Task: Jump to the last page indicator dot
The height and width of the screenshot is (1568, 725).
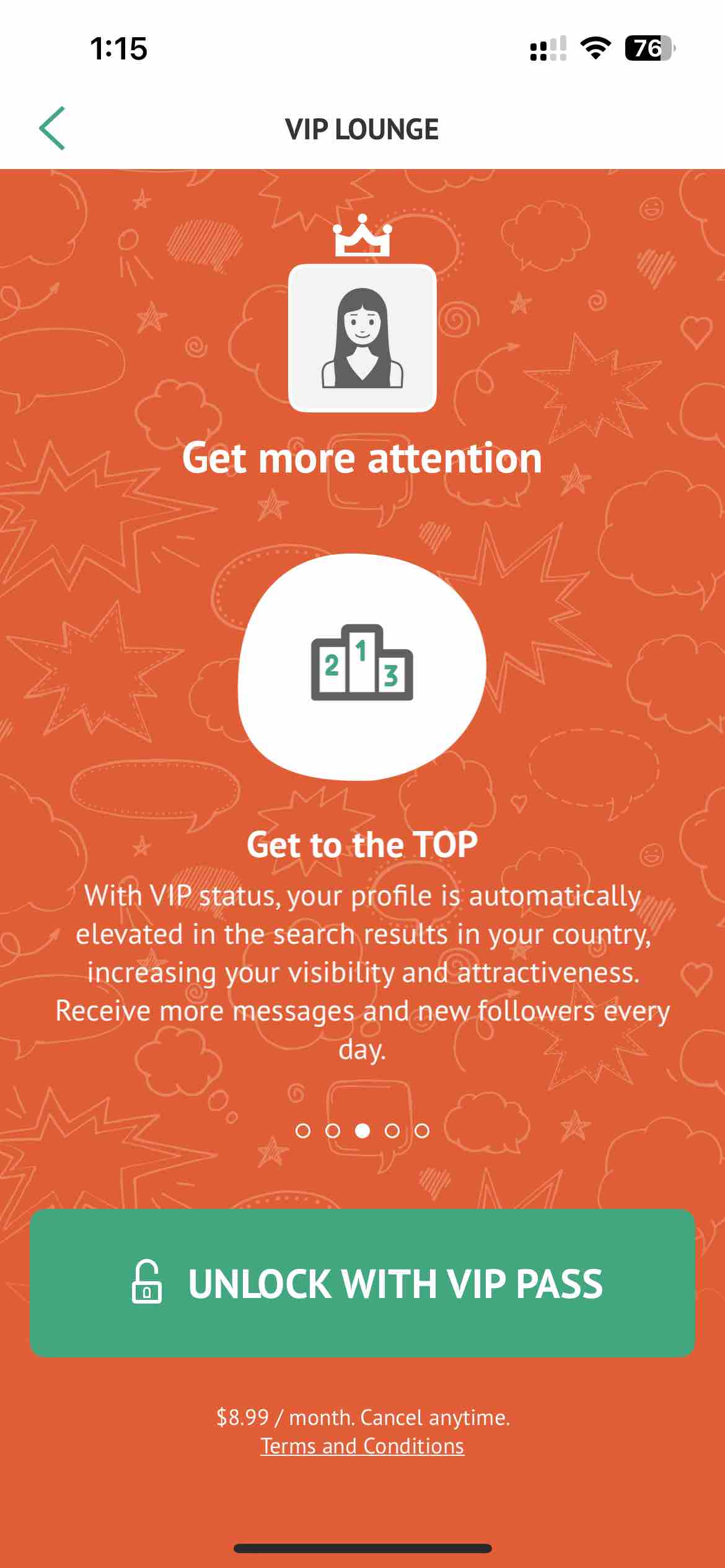Action: (422, 1131)
